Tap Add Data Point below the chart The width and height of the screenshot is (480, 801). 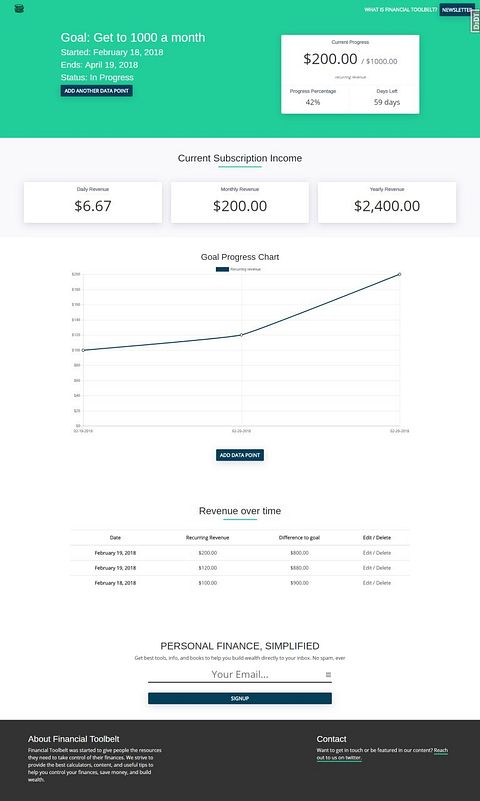click(x=240, y=455)
